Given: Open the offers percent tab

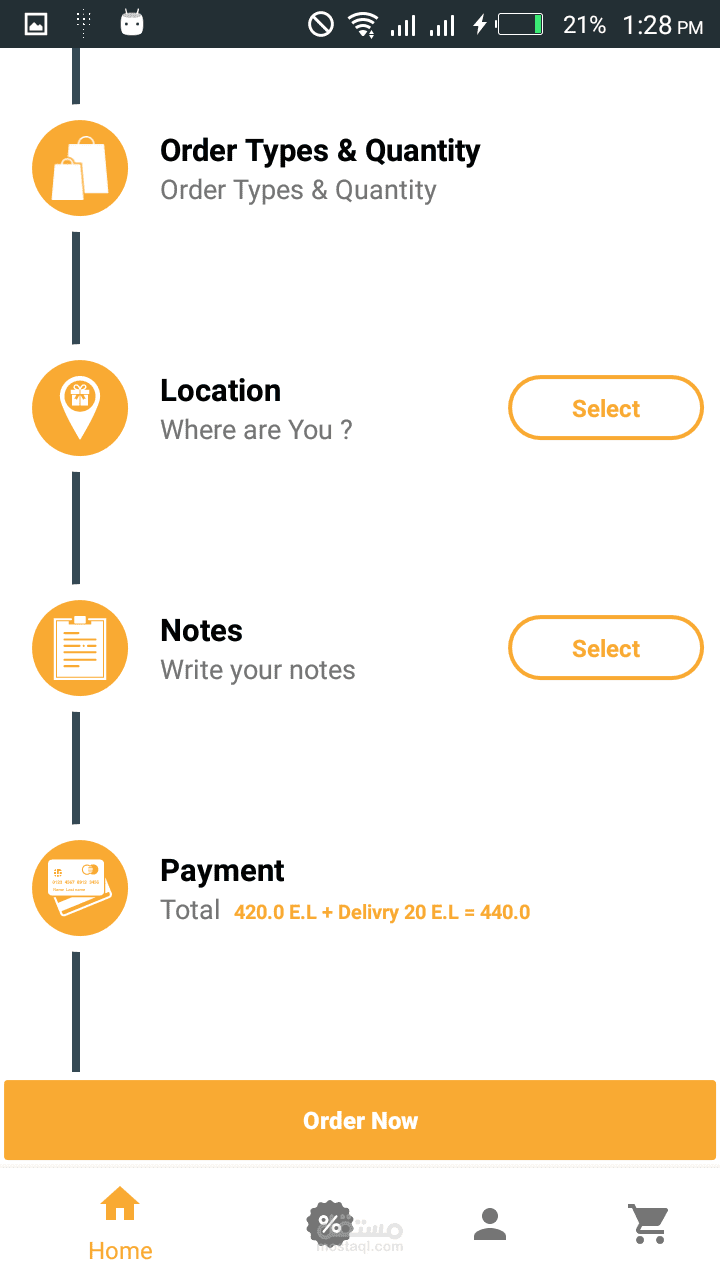Looking at the screenshot, I should click(x=330, y=1223).
